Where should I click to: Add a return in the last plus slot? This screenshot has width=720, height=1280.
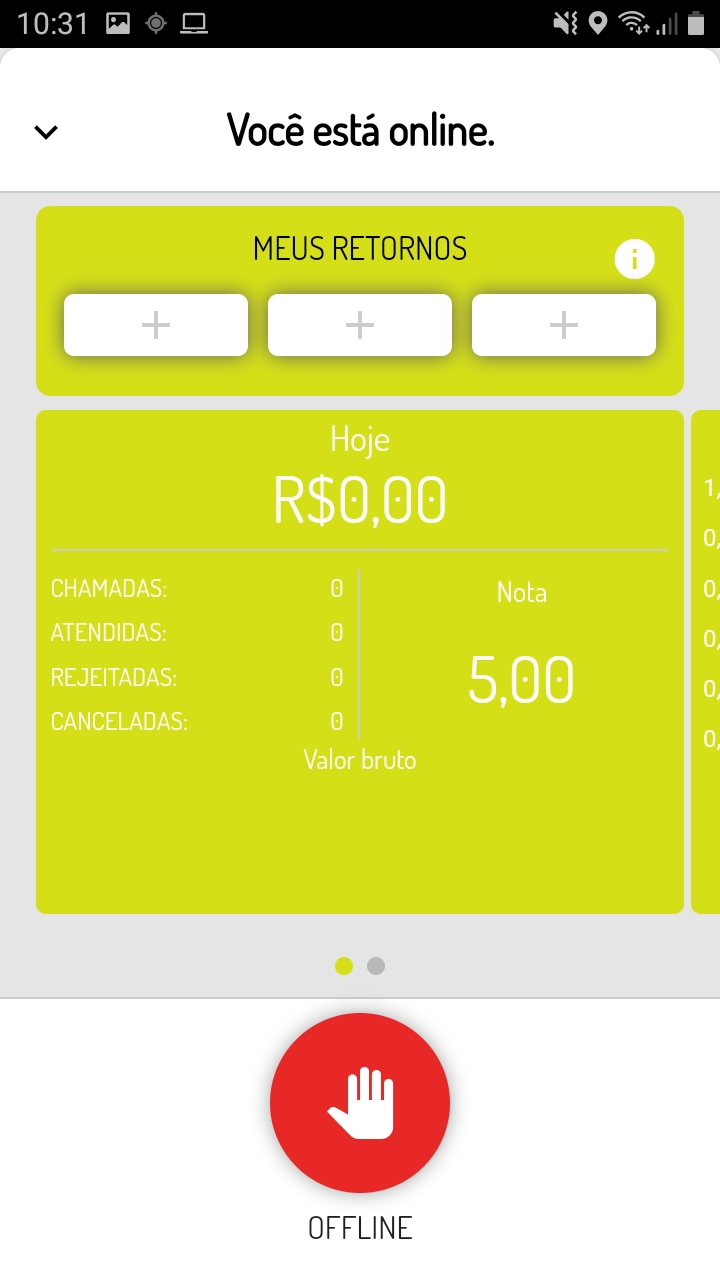[564, 325]
